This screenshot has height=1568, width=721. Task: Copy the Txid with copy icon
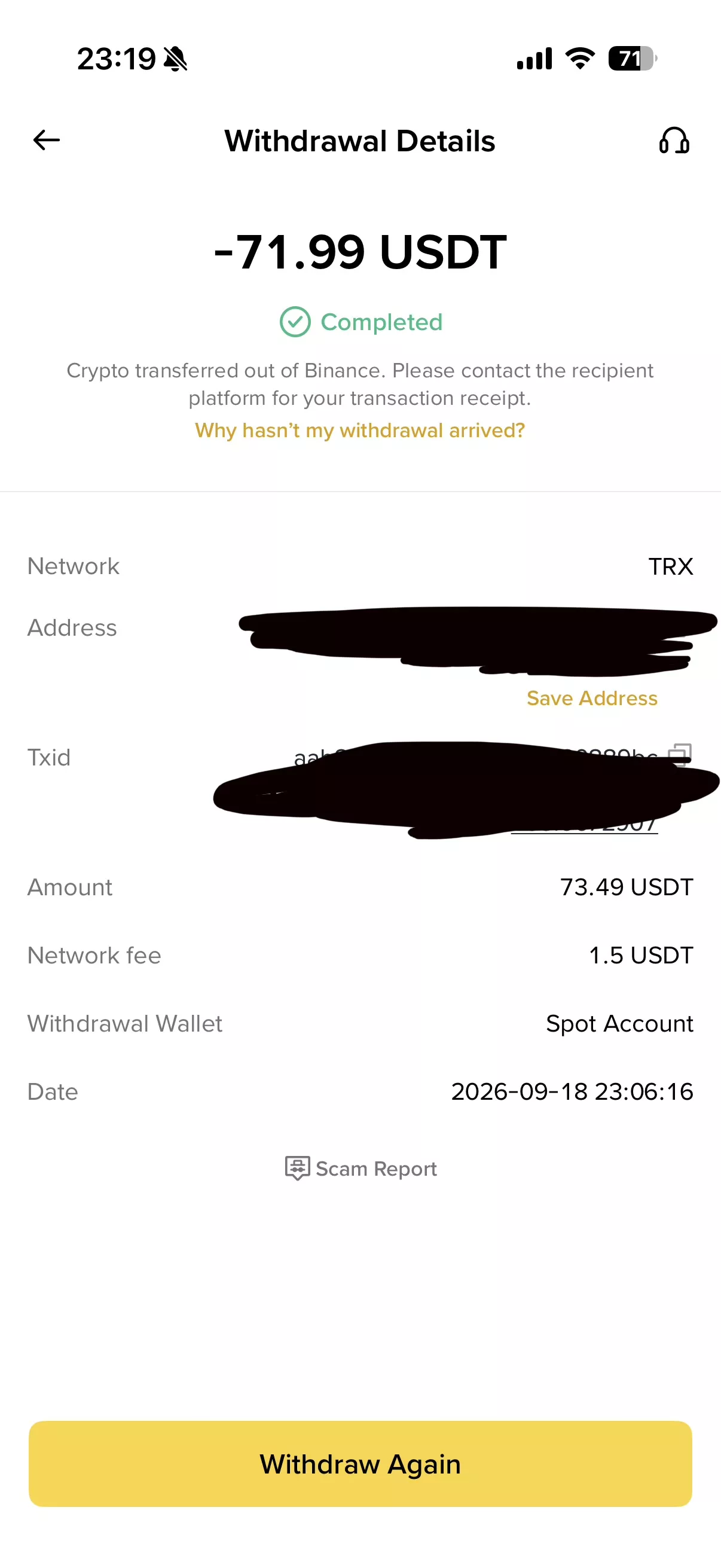pos(680,754)
